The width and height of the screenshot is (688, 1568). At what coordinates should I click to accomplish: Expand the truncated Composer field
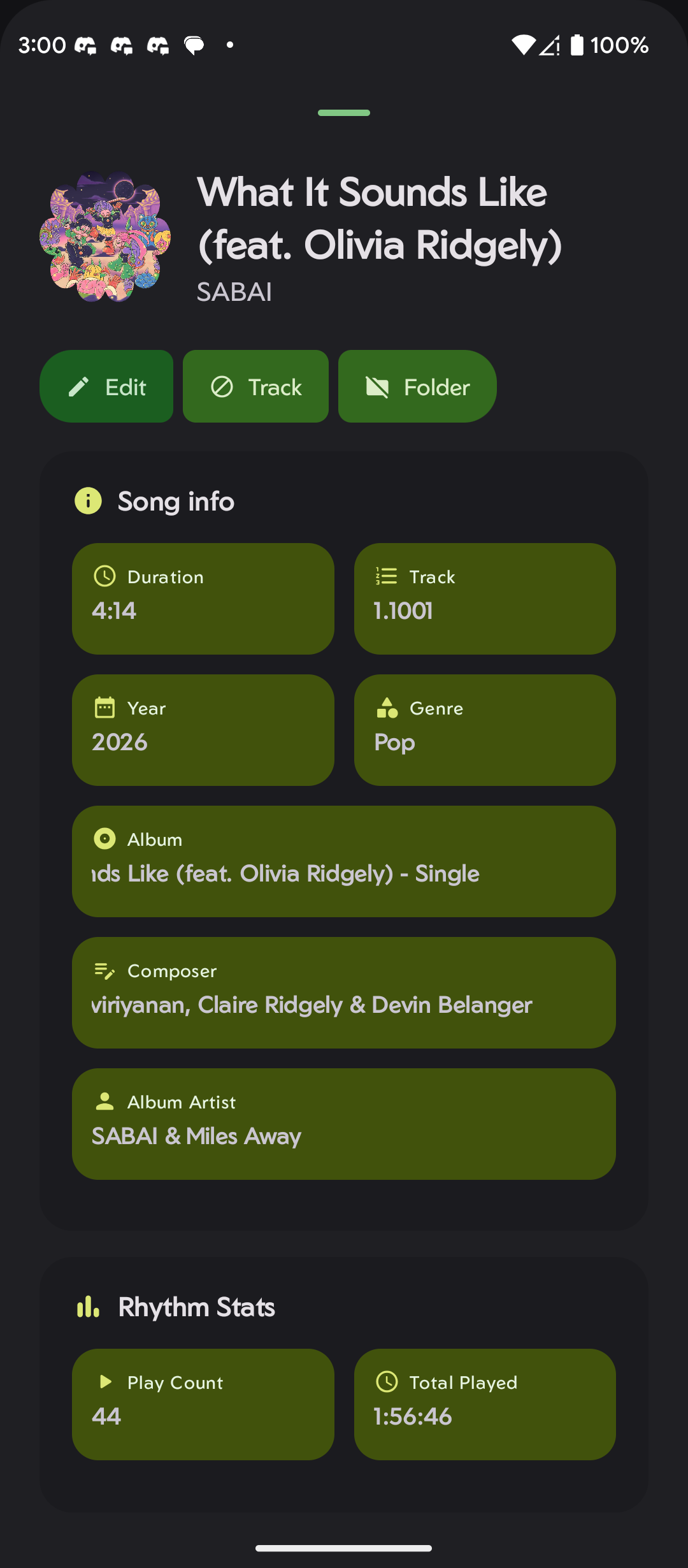tap(343, 992)
